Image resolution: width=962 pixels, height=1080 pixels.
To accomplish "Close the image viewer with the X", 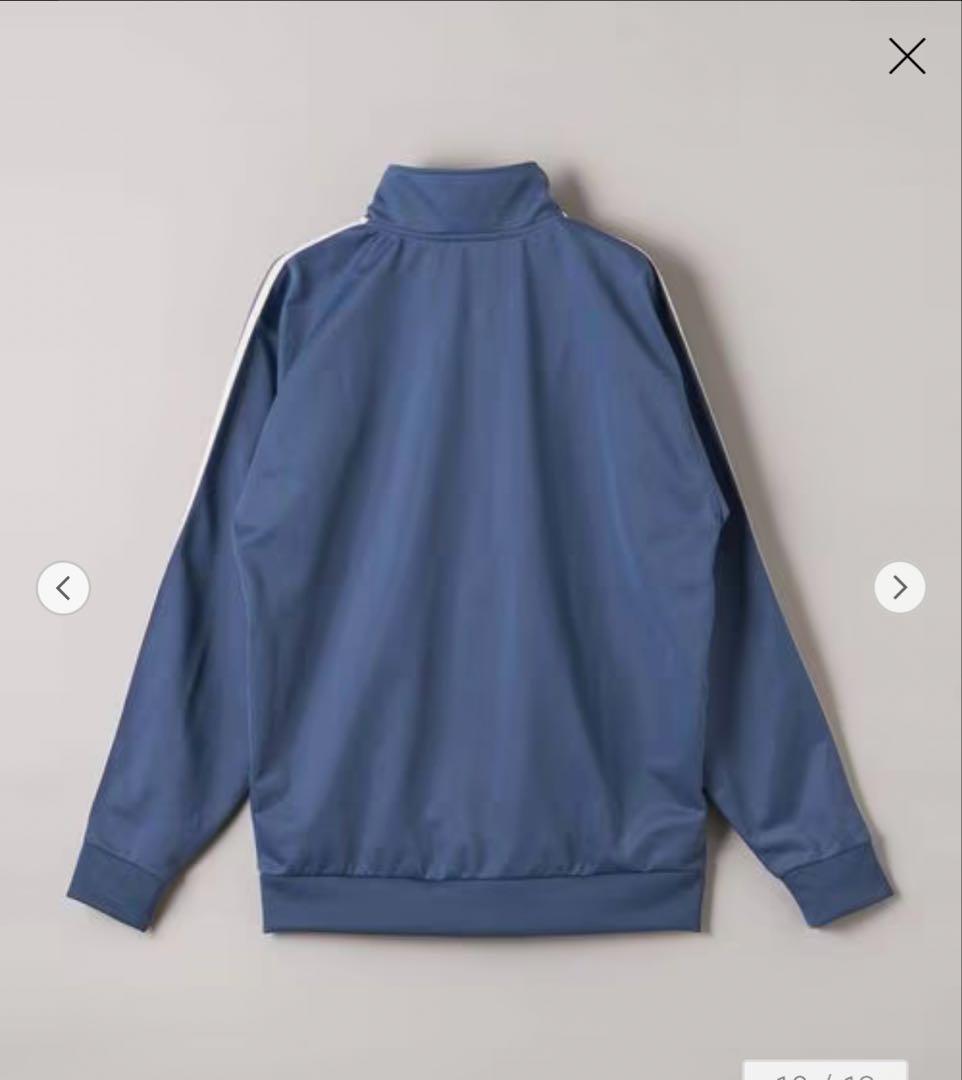I will click(x=906, y=56).
